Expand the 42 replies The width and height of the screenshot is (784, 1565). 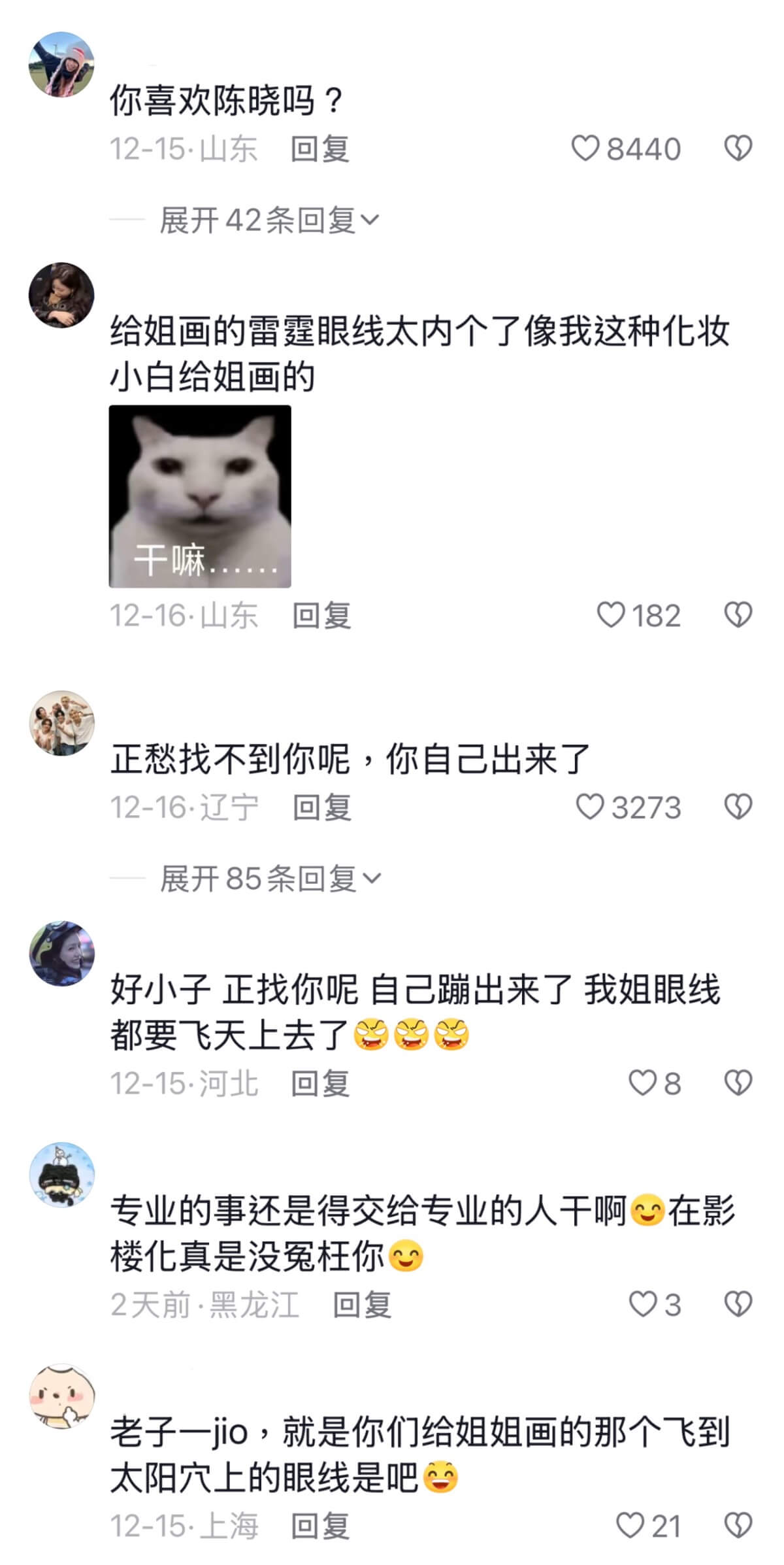pos(269,220)
